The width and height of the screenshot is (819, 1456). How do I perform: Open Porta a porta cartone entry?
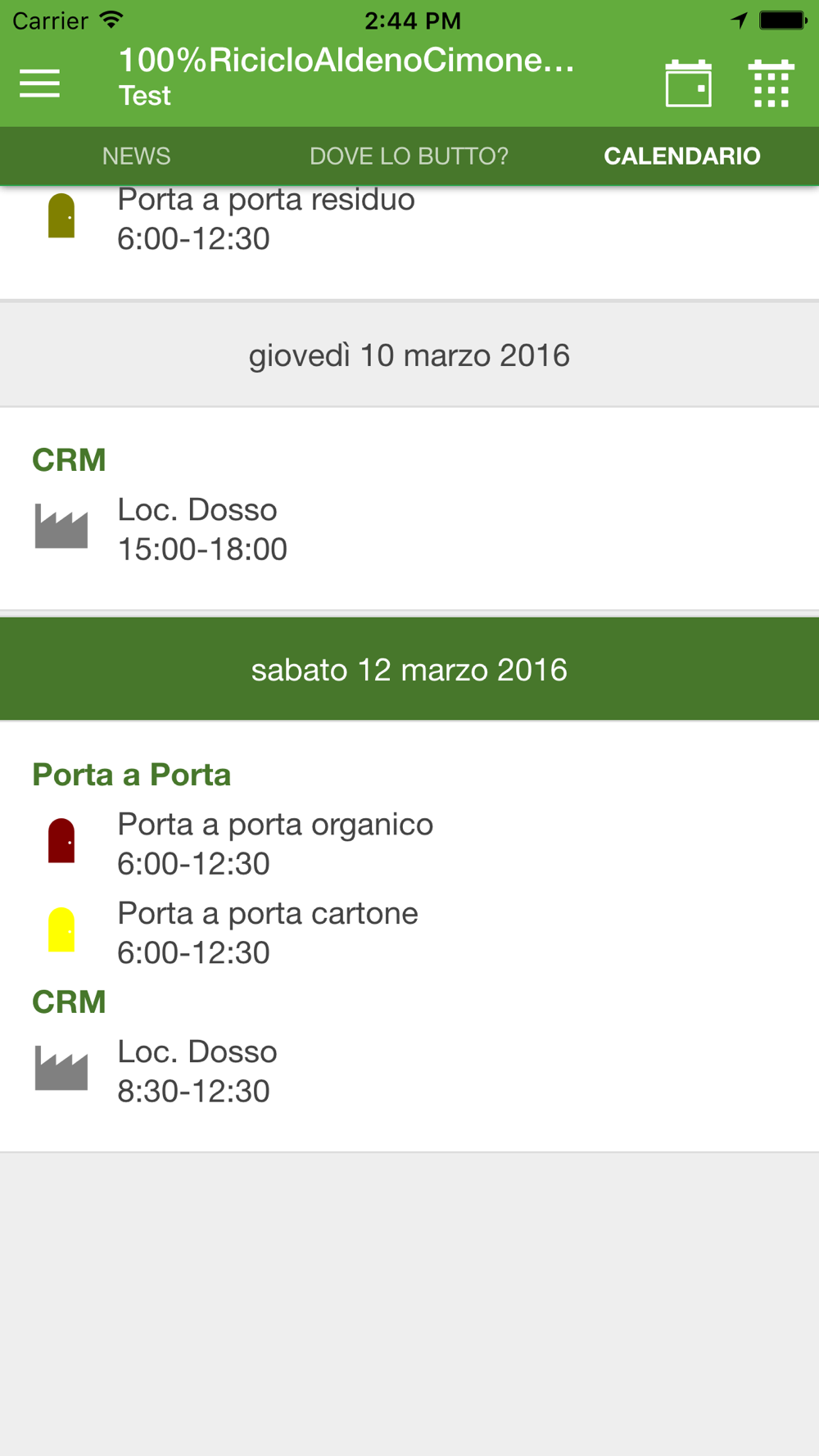coord(409,933)
